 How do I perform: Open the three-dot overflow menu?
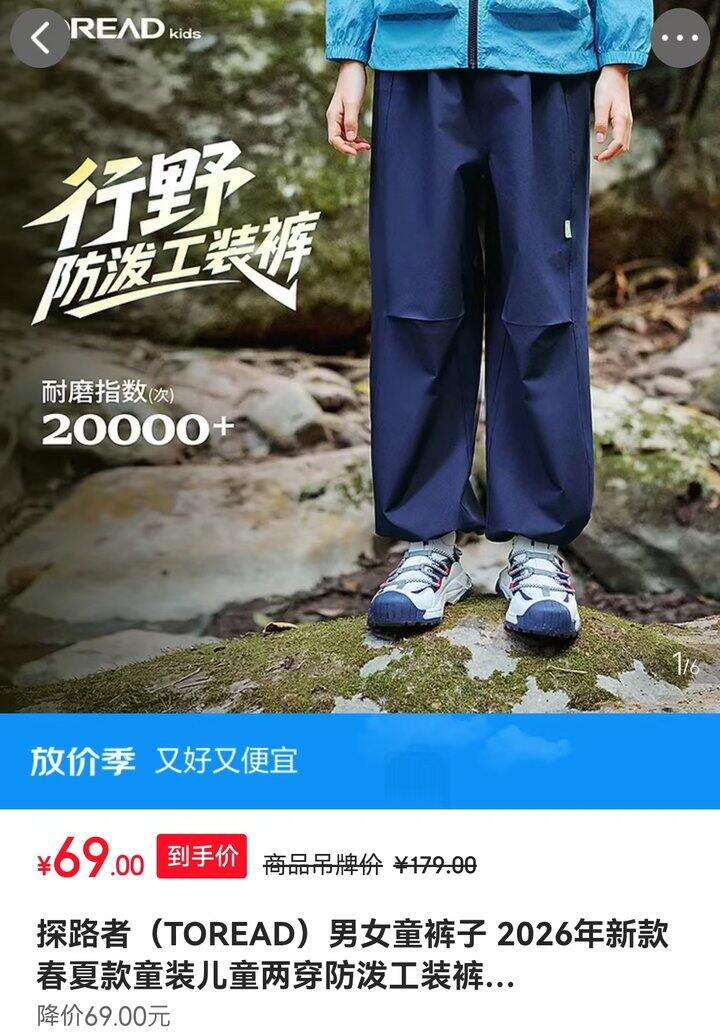(x=680, y=38)
